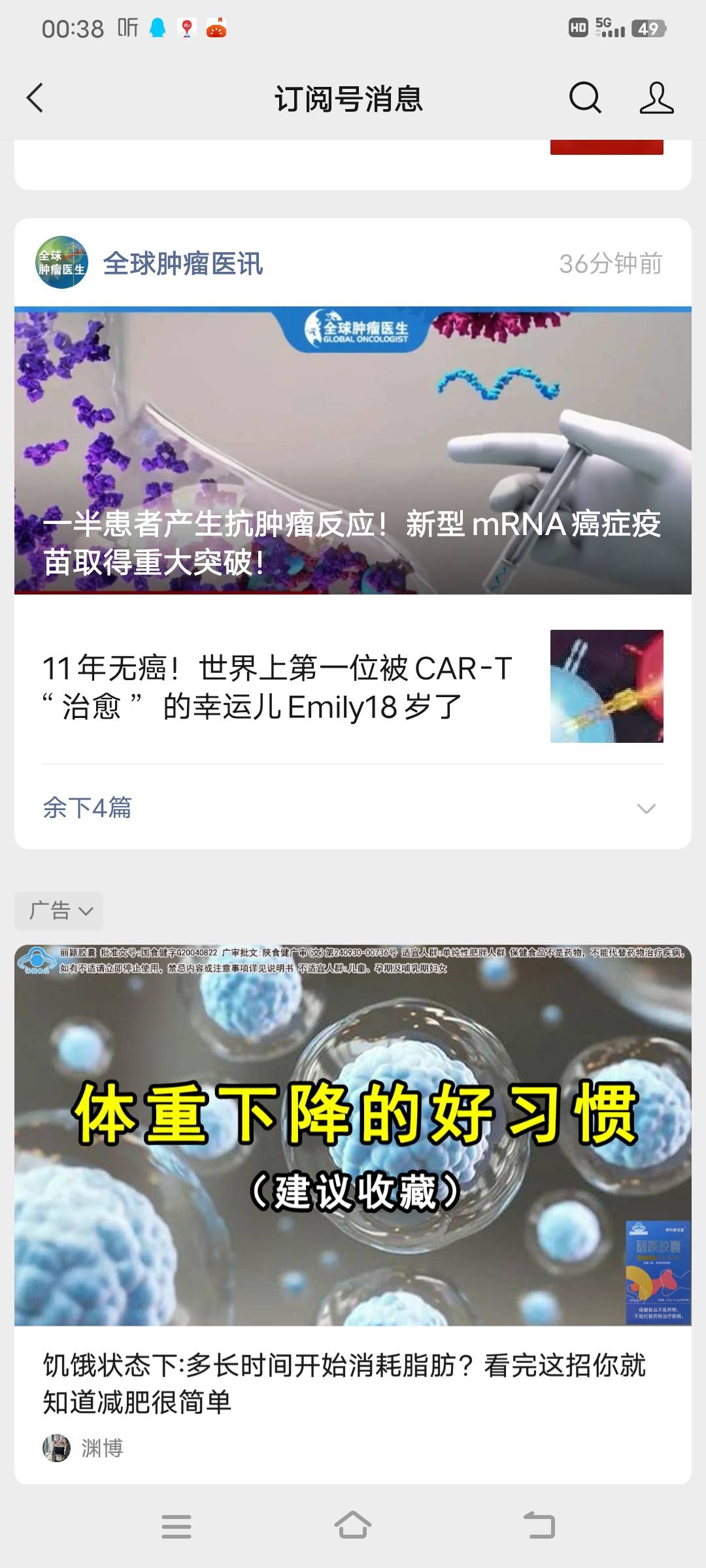The width and height of the screenshot is (706, 1568).
Task: Tap the QQ penguin icon in status bar
Action: pos(157,27)
